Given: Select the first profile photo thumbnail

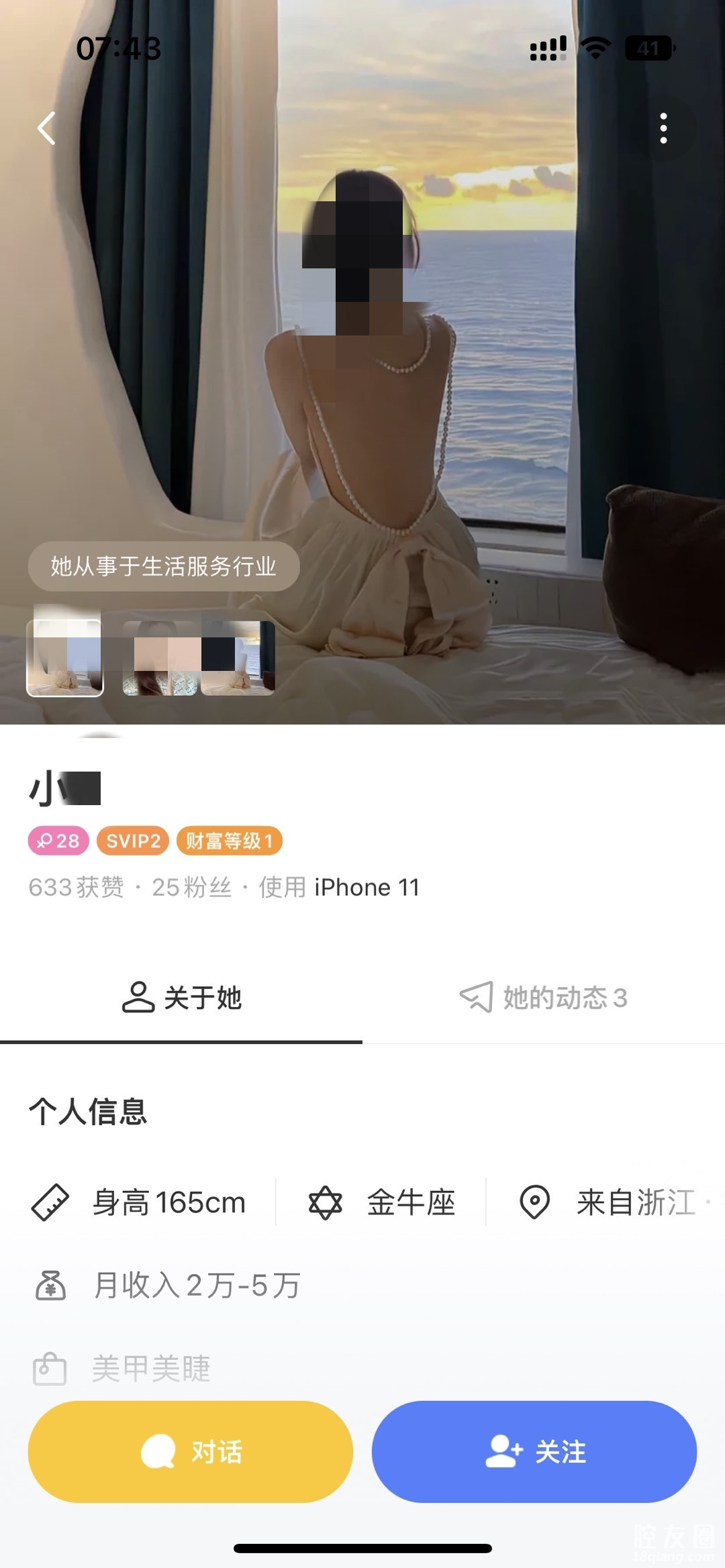Looking at the screenshot, I should [65, 658].
